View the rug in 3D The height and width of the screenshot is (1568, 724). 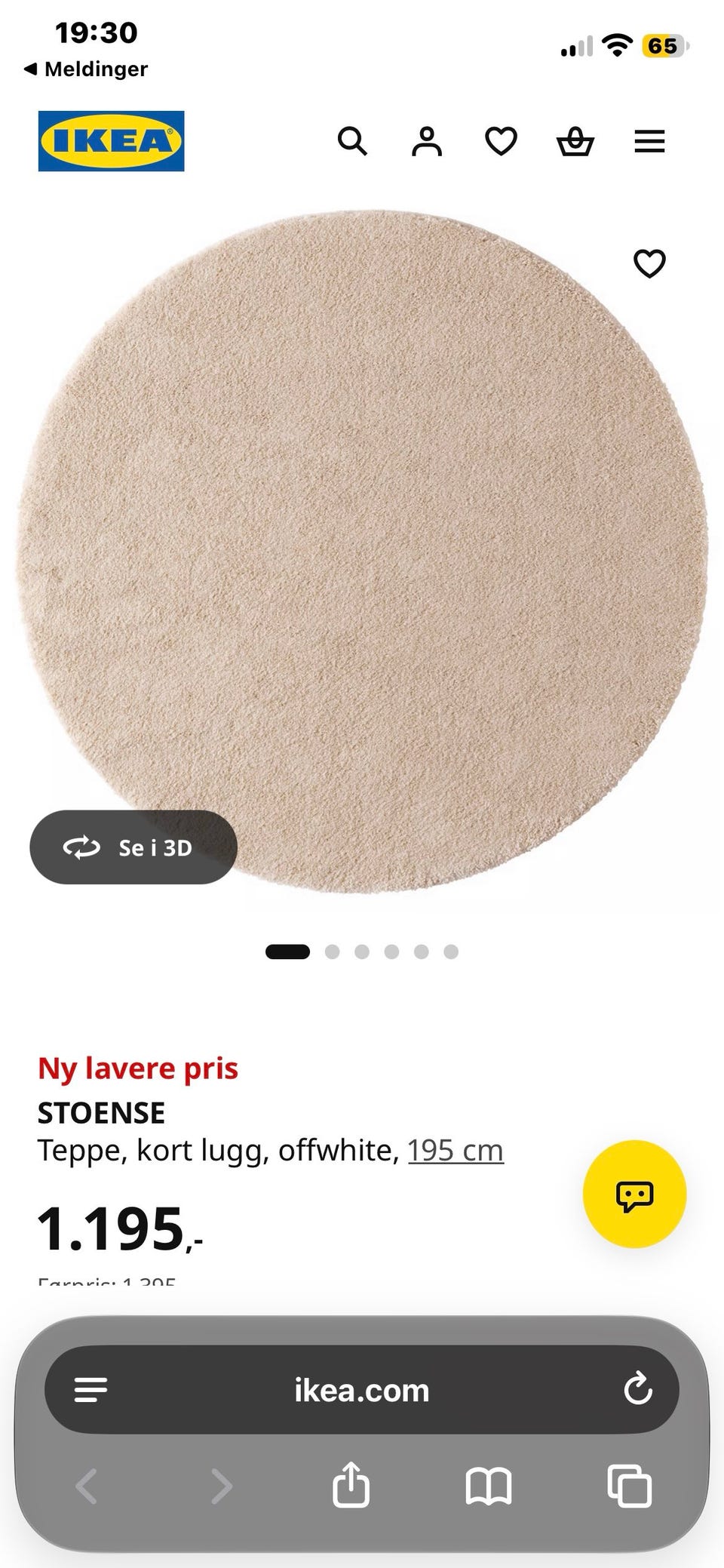coord(133,847)
